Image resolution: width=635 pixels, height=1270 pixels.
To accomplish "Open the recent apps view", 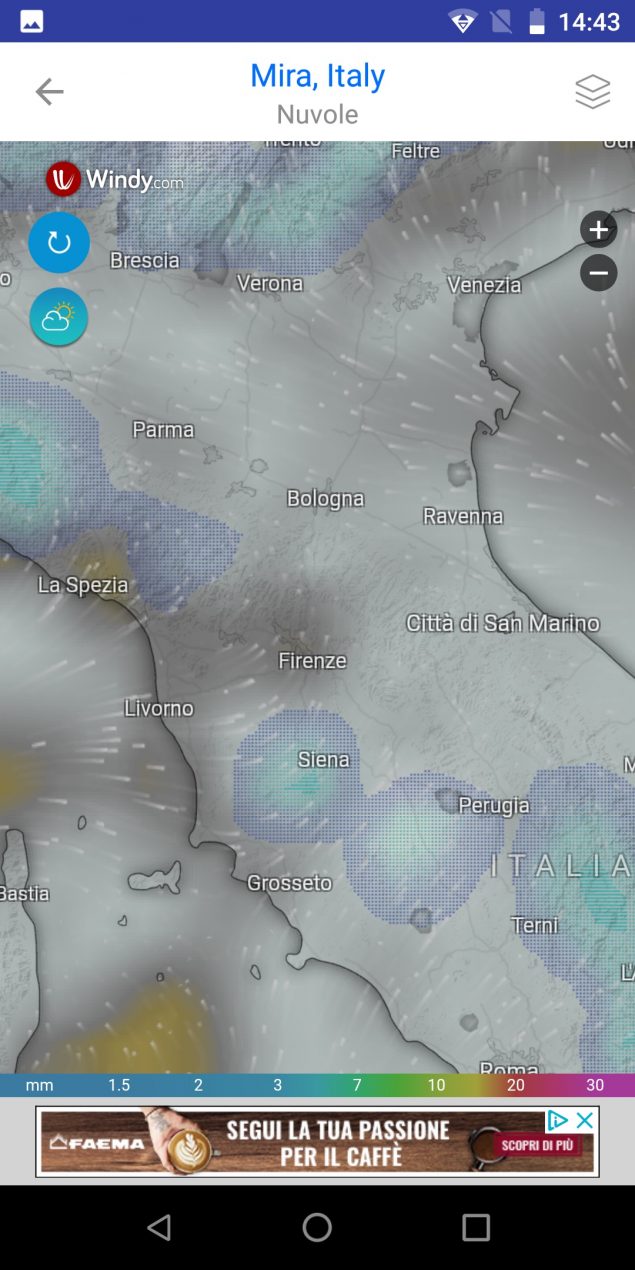I will 476,1227.
